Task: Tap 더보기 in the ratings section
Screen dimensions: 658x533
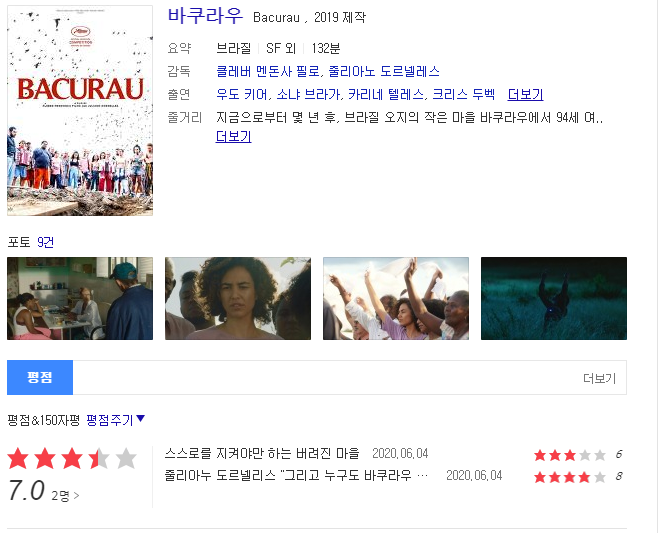Action: click(x=599, y=379)
